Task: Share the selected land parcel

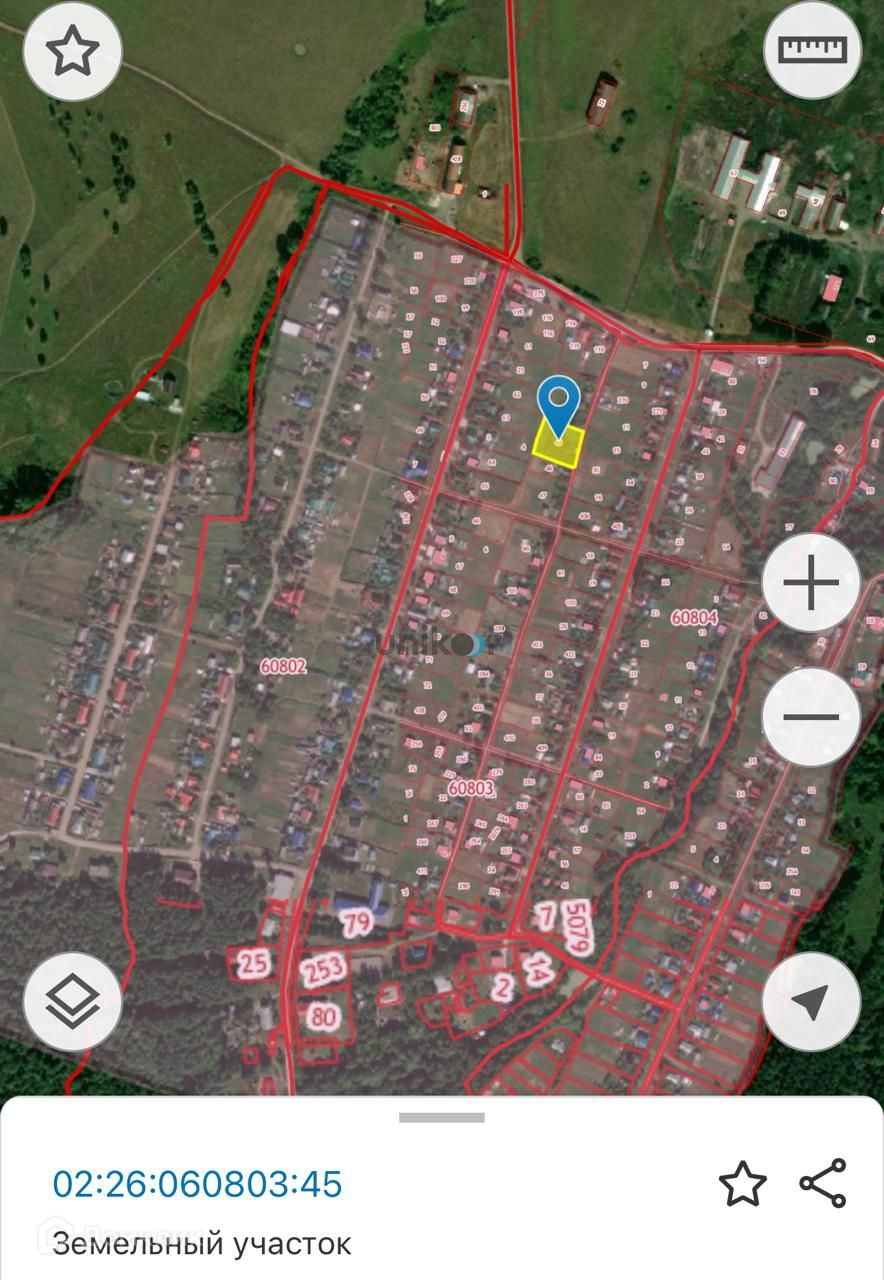Action: pyautogui.click(x=823, y=1184)
